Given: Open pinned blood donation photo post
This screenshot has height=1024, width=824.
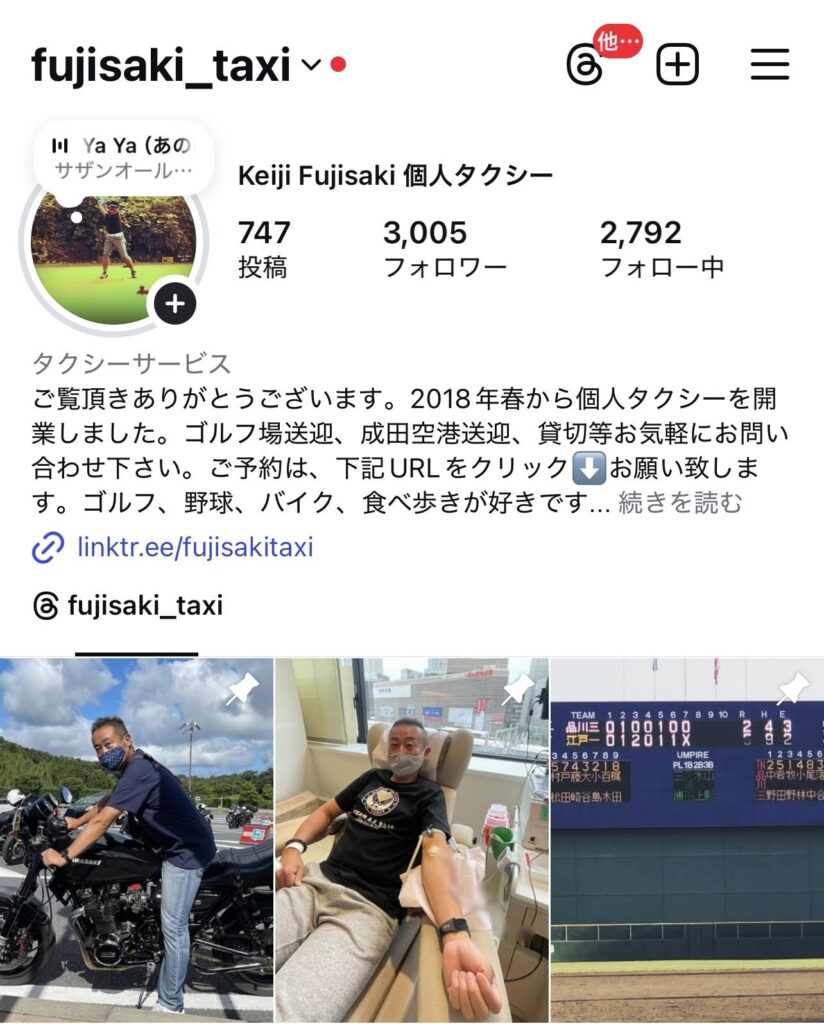Looking at the screenshot, I should (x=411, y=838).
